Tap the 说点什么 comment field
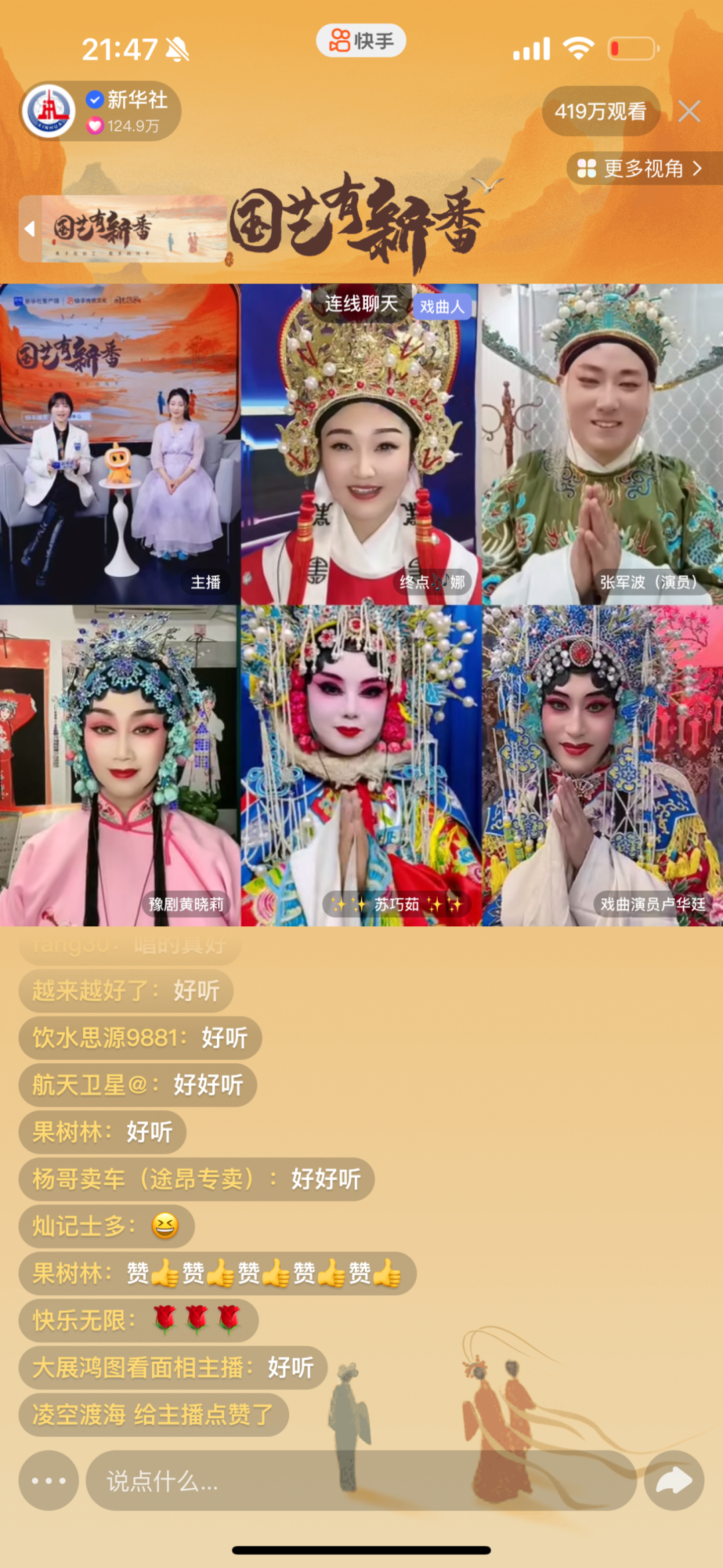Viewport: 723px width, 1568px height. (361, 1481)
